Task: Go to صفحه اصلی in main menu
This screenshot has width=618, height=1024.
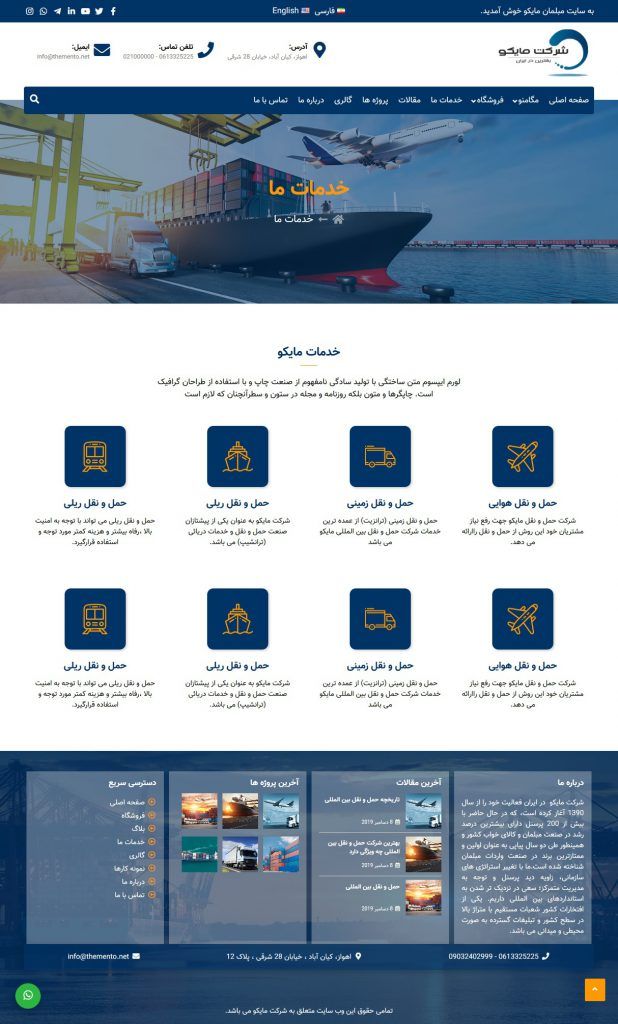Action: [x=570, y=100]
